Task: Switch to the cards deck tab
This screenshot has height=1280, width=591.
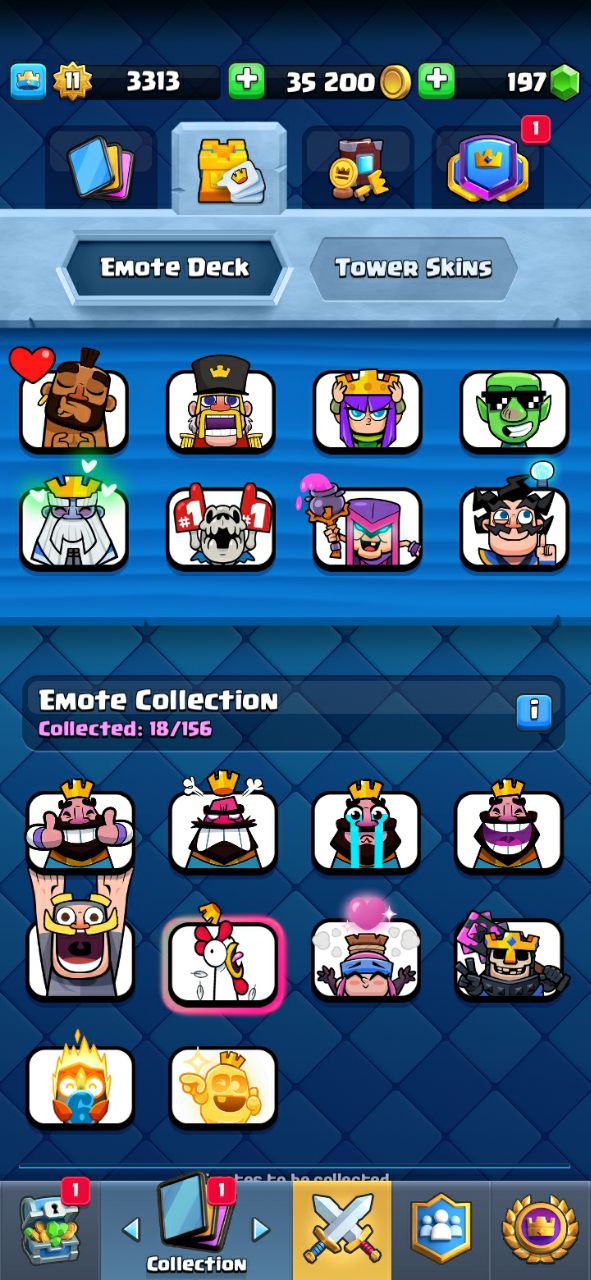Action: click(101, 166)
